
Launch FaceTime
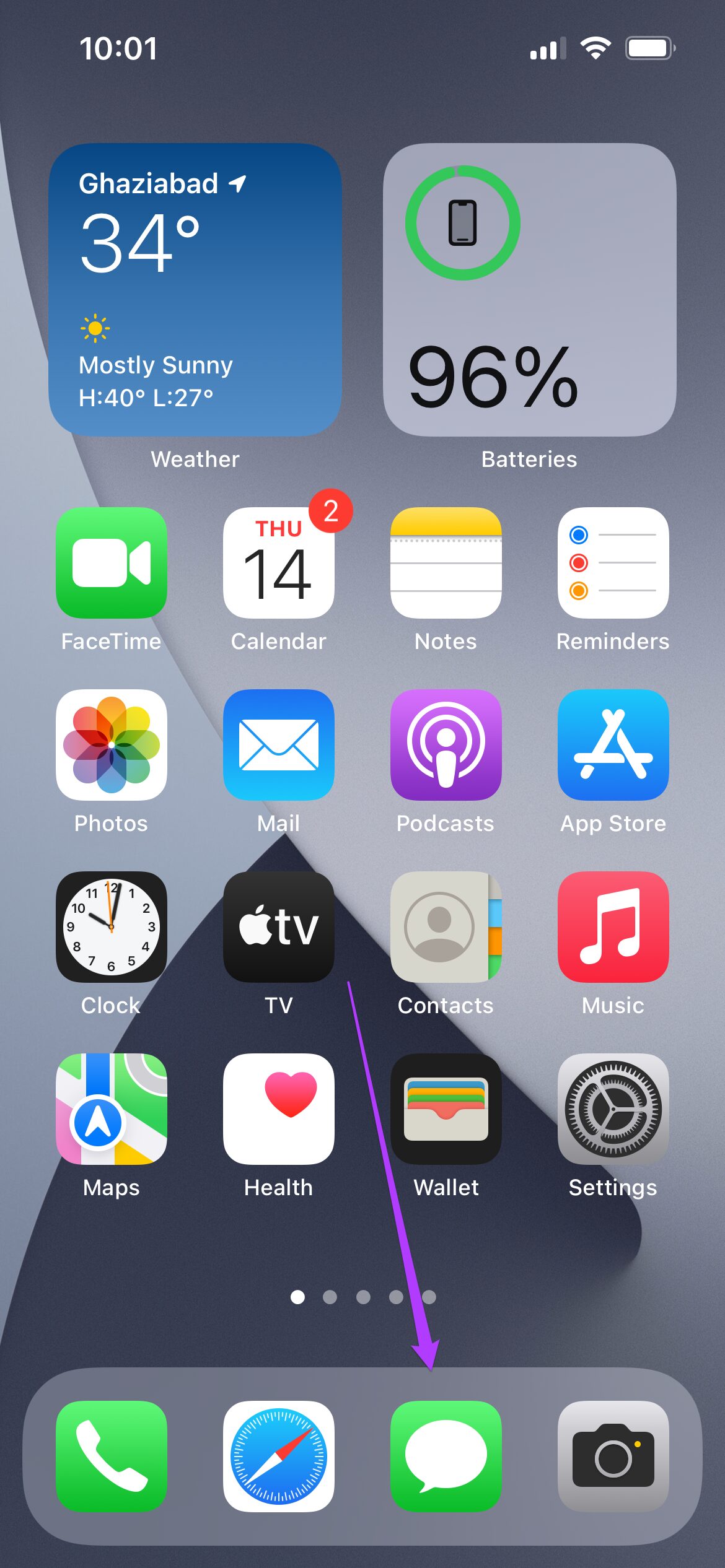click(x=112, y=563)
